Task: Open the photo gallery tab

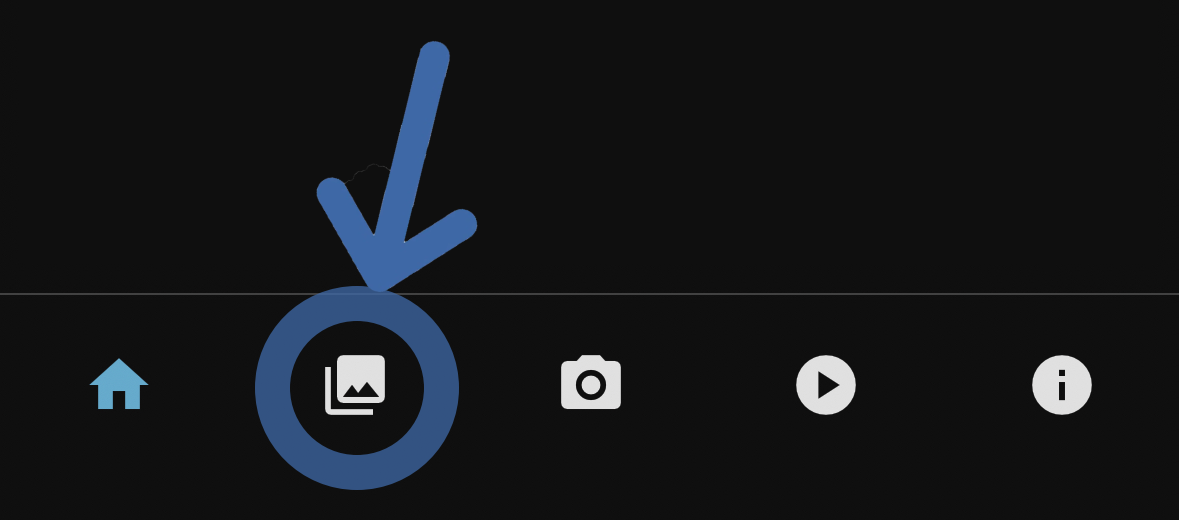Action: pyautogui.click(x=356, y=385)
